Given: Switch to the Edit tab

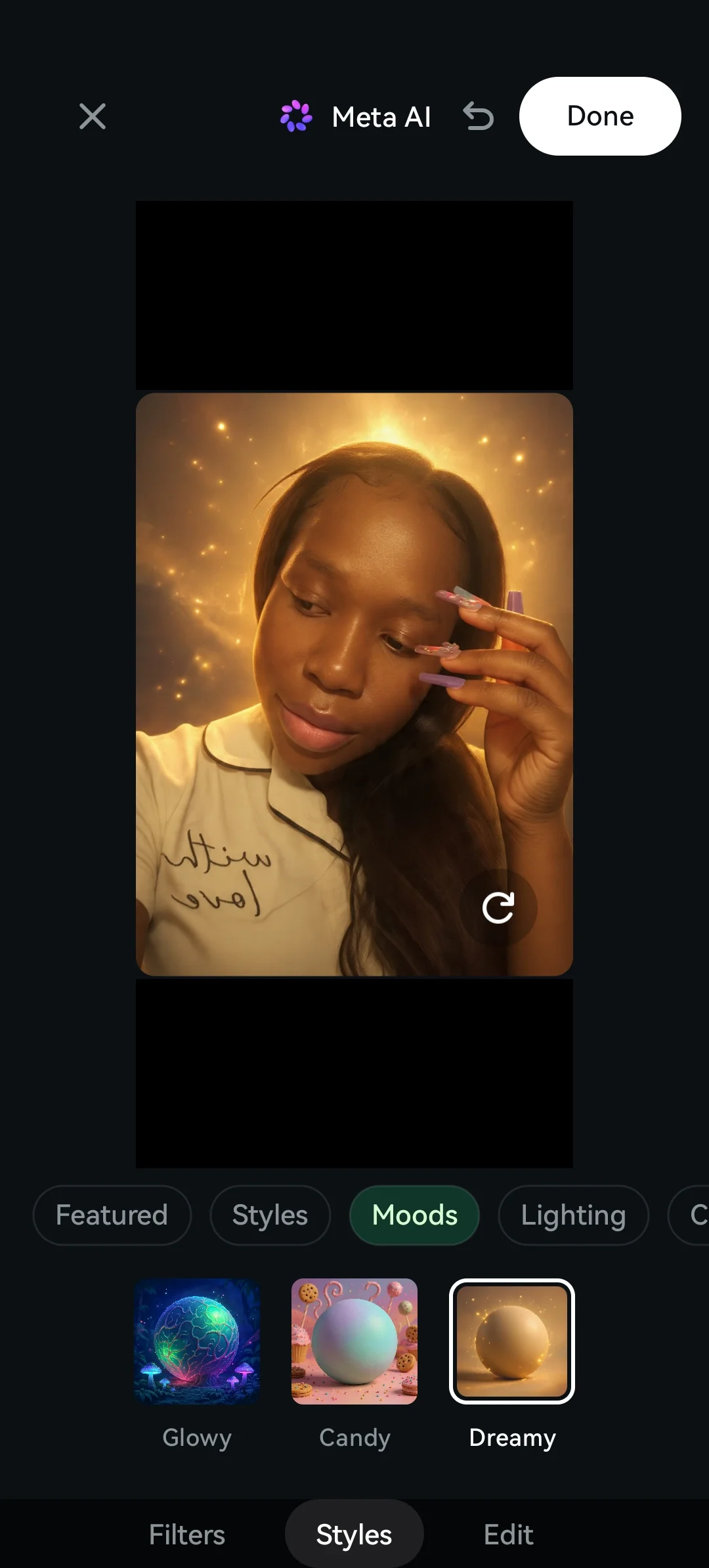Looking at the screenshot, I should (x=509, y=1535).
